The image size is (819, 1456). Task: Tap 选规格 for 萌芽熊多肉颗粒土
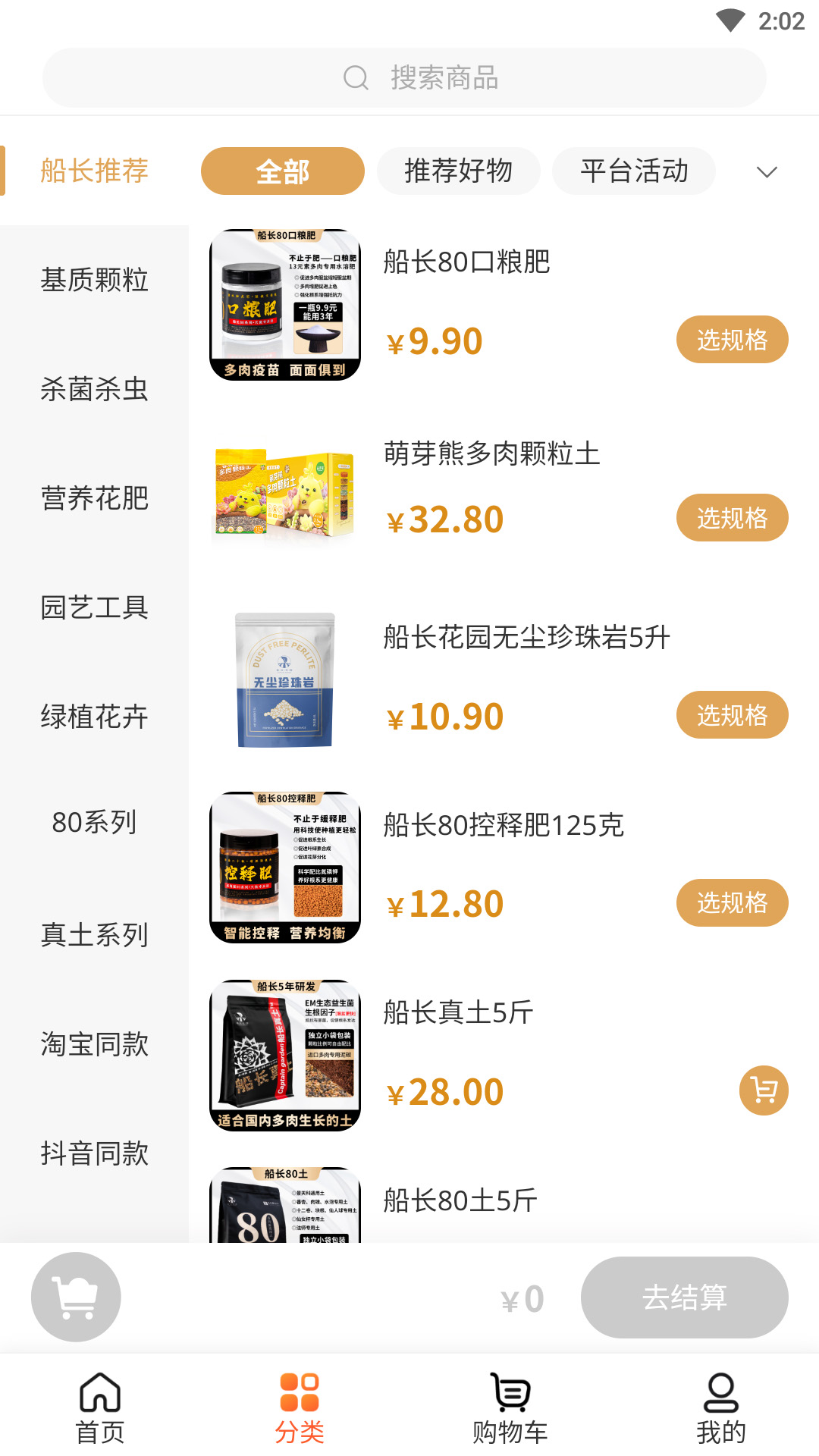tap(732, 518)
